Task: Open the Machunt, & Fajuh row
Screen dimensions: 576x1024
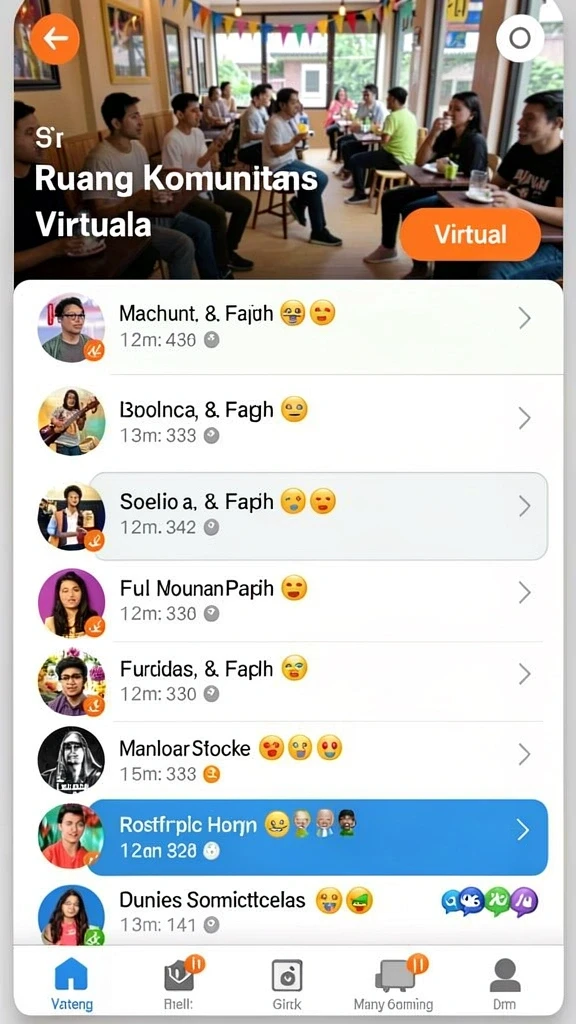Action: (x=288, y=327)
